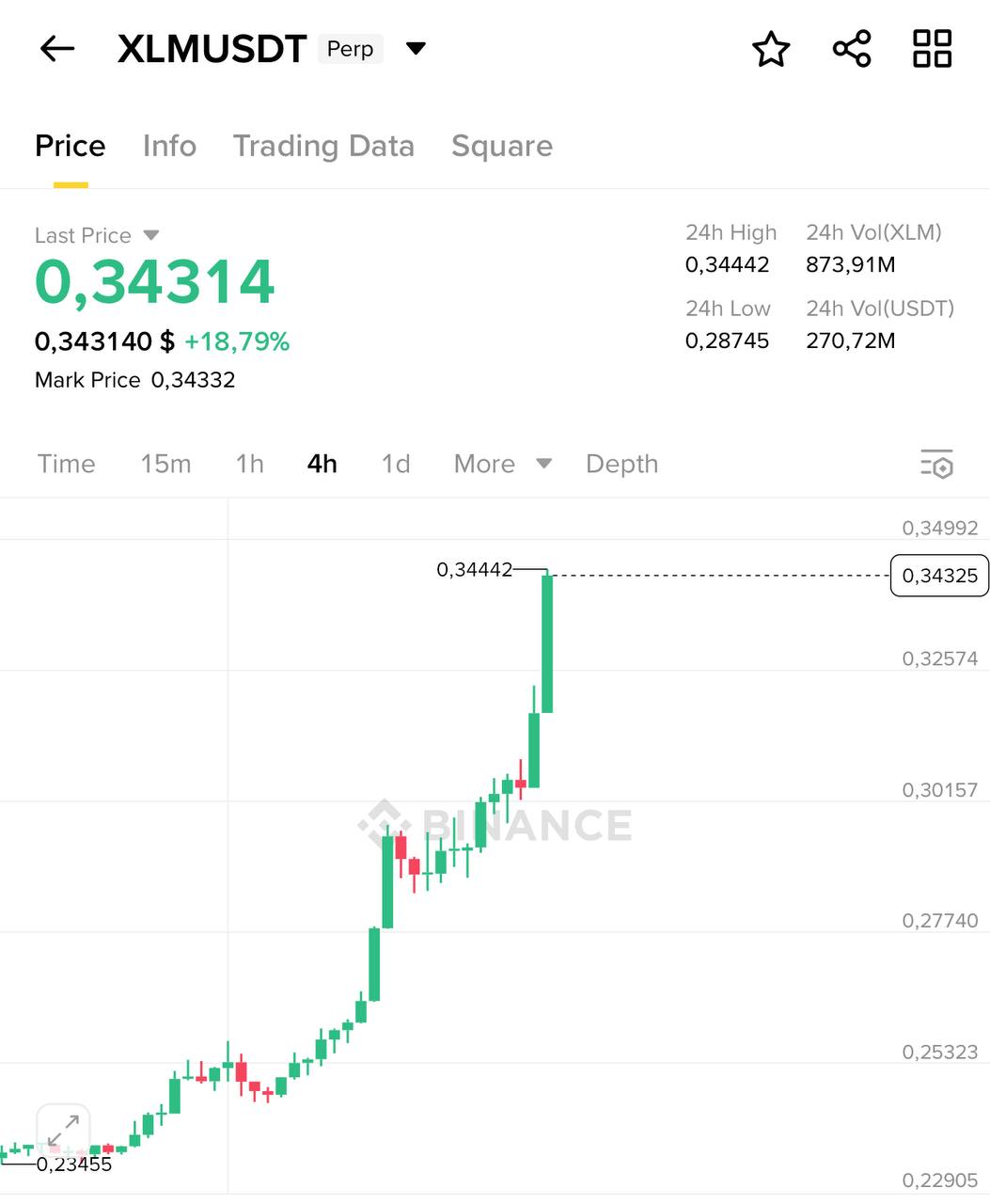Select the 1d chart interval
This screenshot has width=990, height=1204.
396,464
